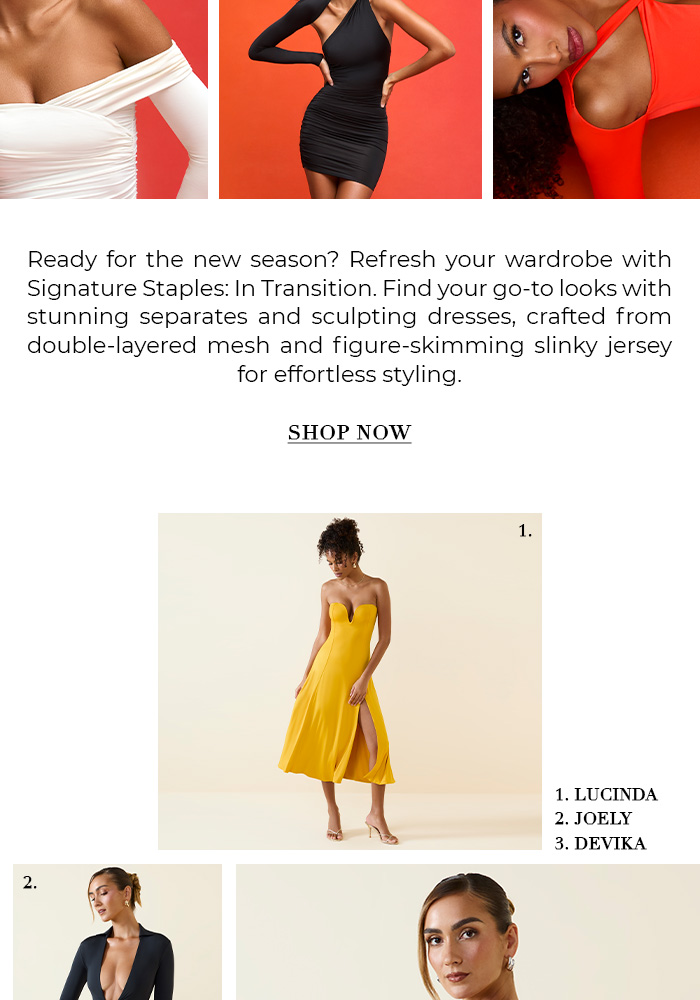Open the yellow Lucinda dress image
The image size is (700, 1000).
349,680
